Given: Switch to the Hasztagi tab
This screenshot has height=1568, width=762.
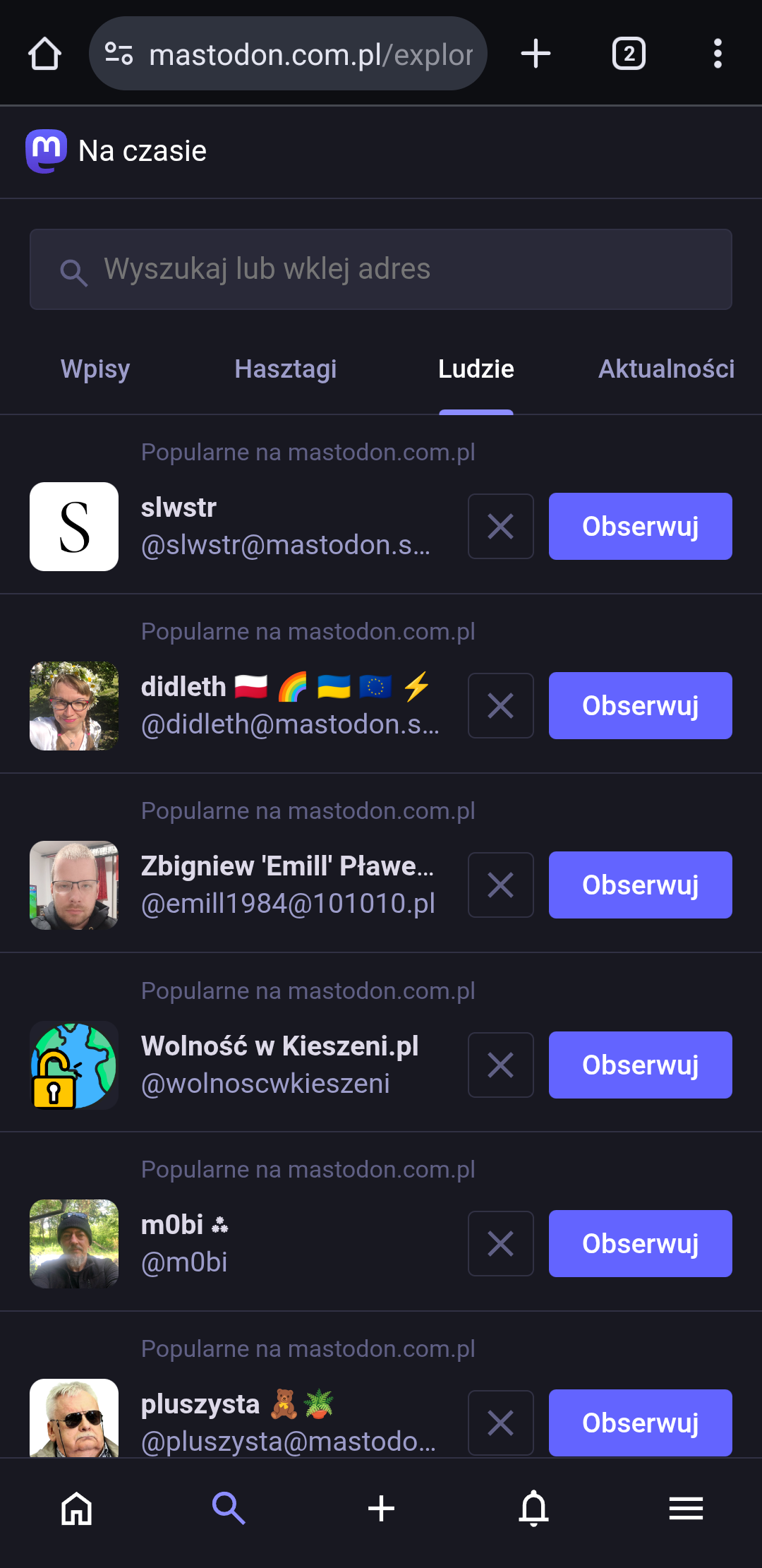Looking at the screenshot, I should pos(286,369).
